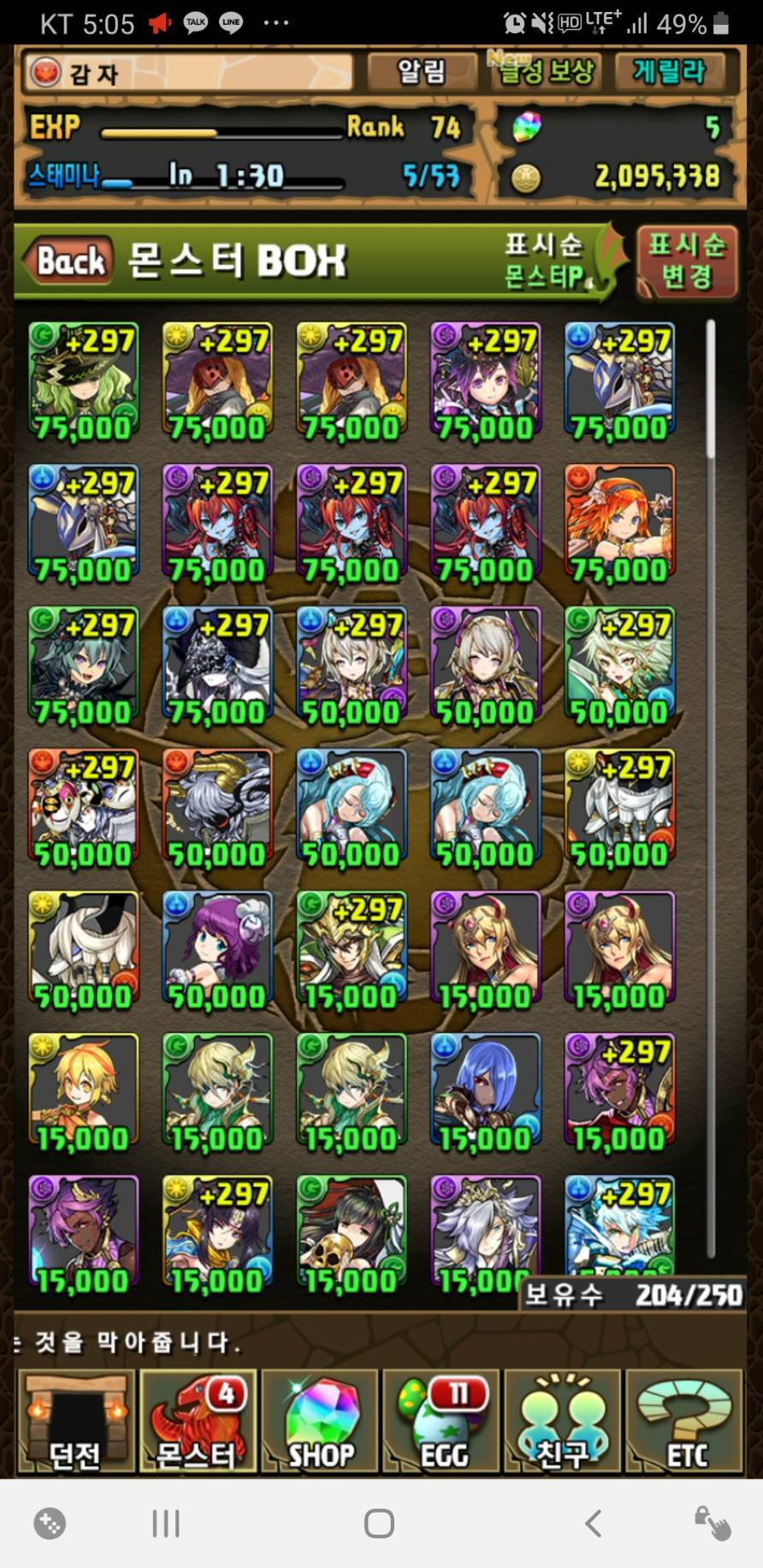The height and width of the screenshot is (1568, 763).
Task: Select the skull-holding wood monster worth 15,000
Action: [352, 1234]
